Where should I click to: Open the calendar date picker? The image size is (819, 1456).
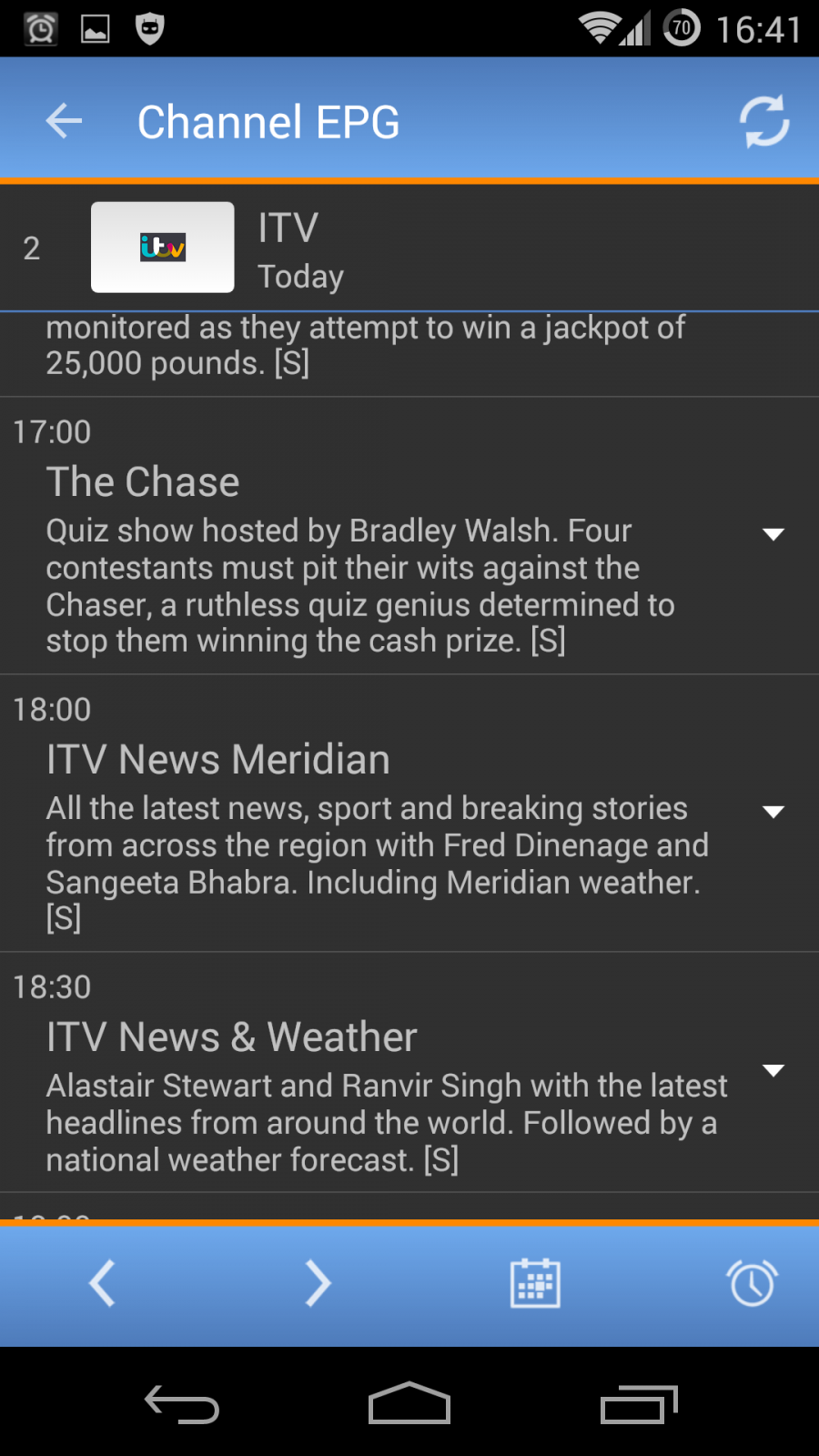click(x=535, y=1283)
